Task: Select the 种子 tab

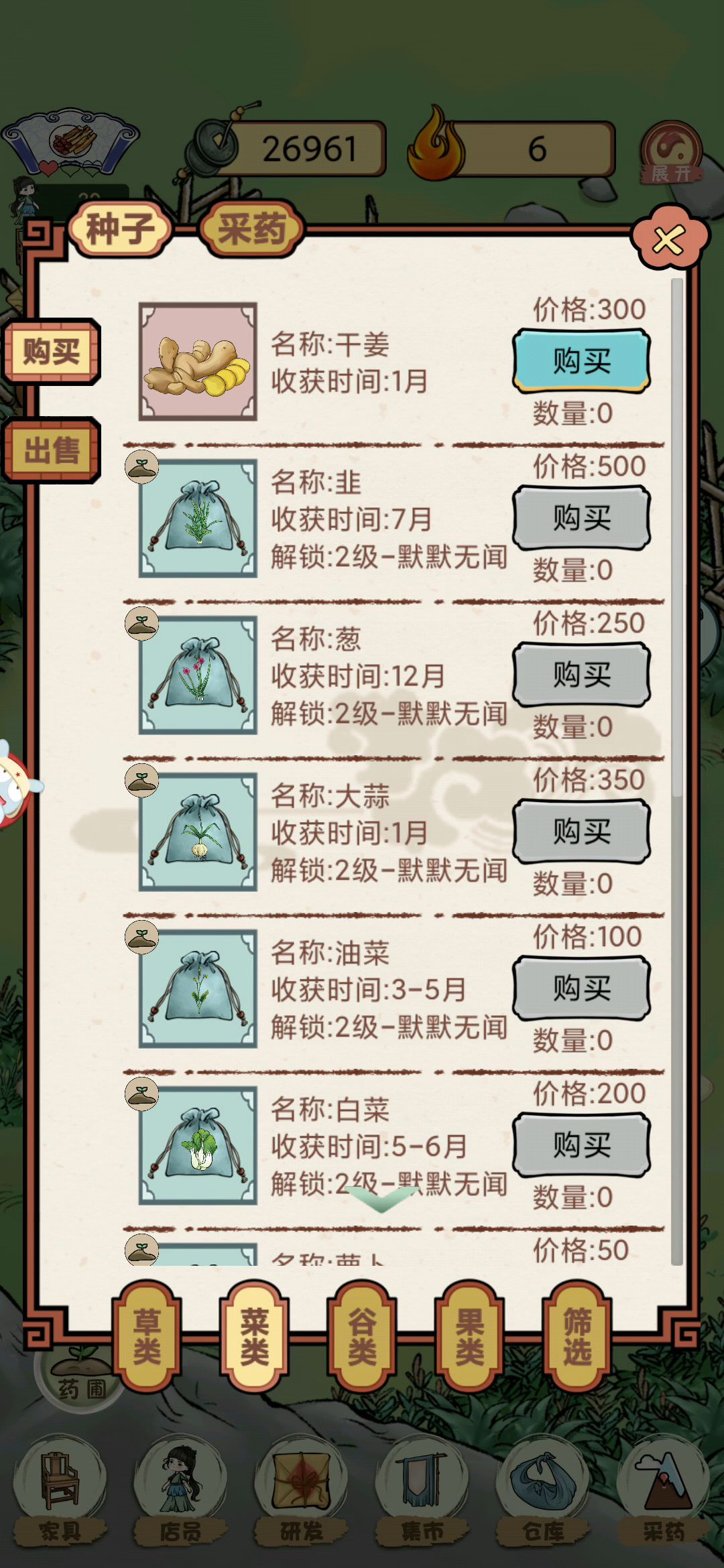Action: 121,229
